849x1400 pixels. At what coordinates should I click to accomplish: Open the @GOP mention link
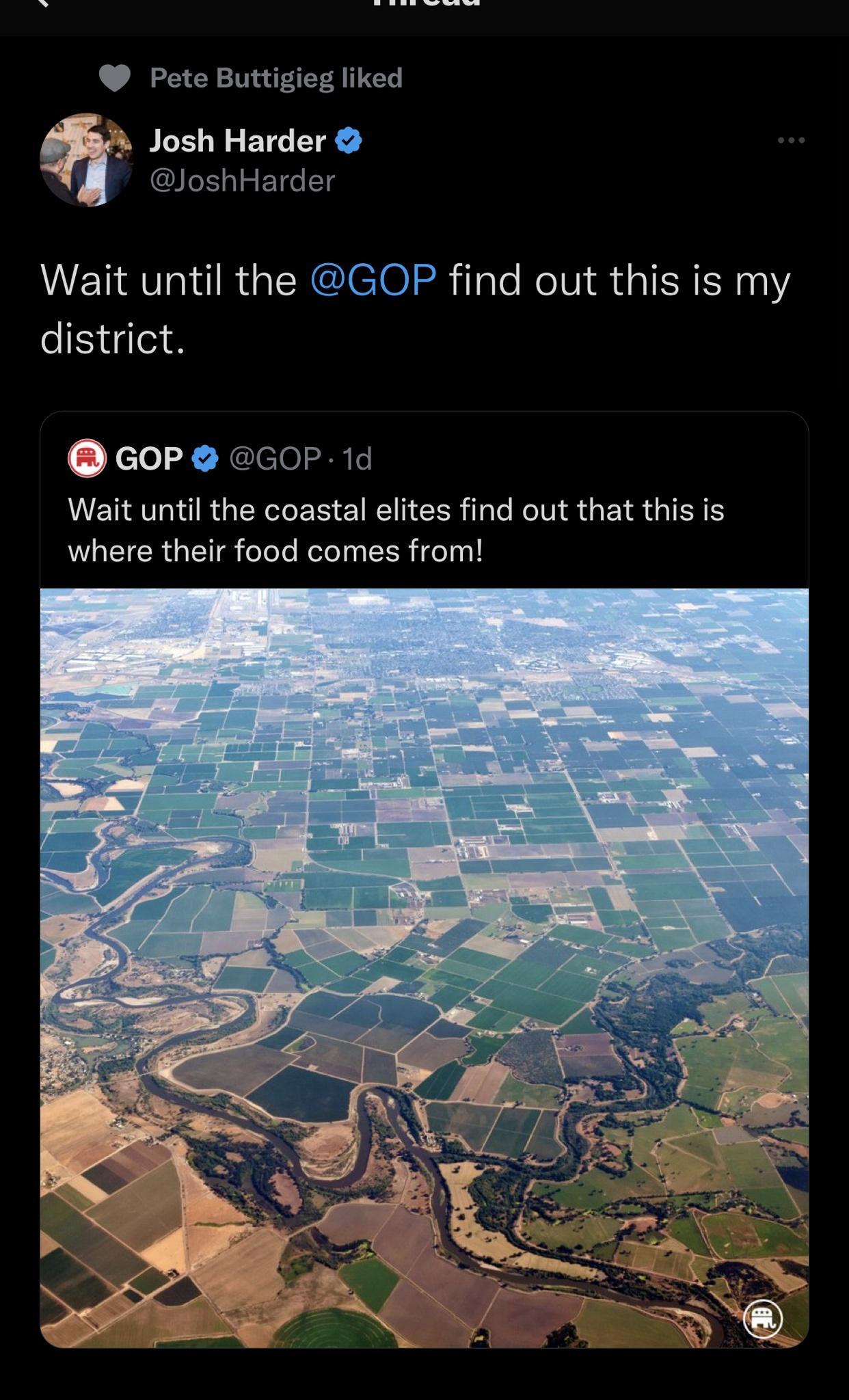[x=375, y=279]
